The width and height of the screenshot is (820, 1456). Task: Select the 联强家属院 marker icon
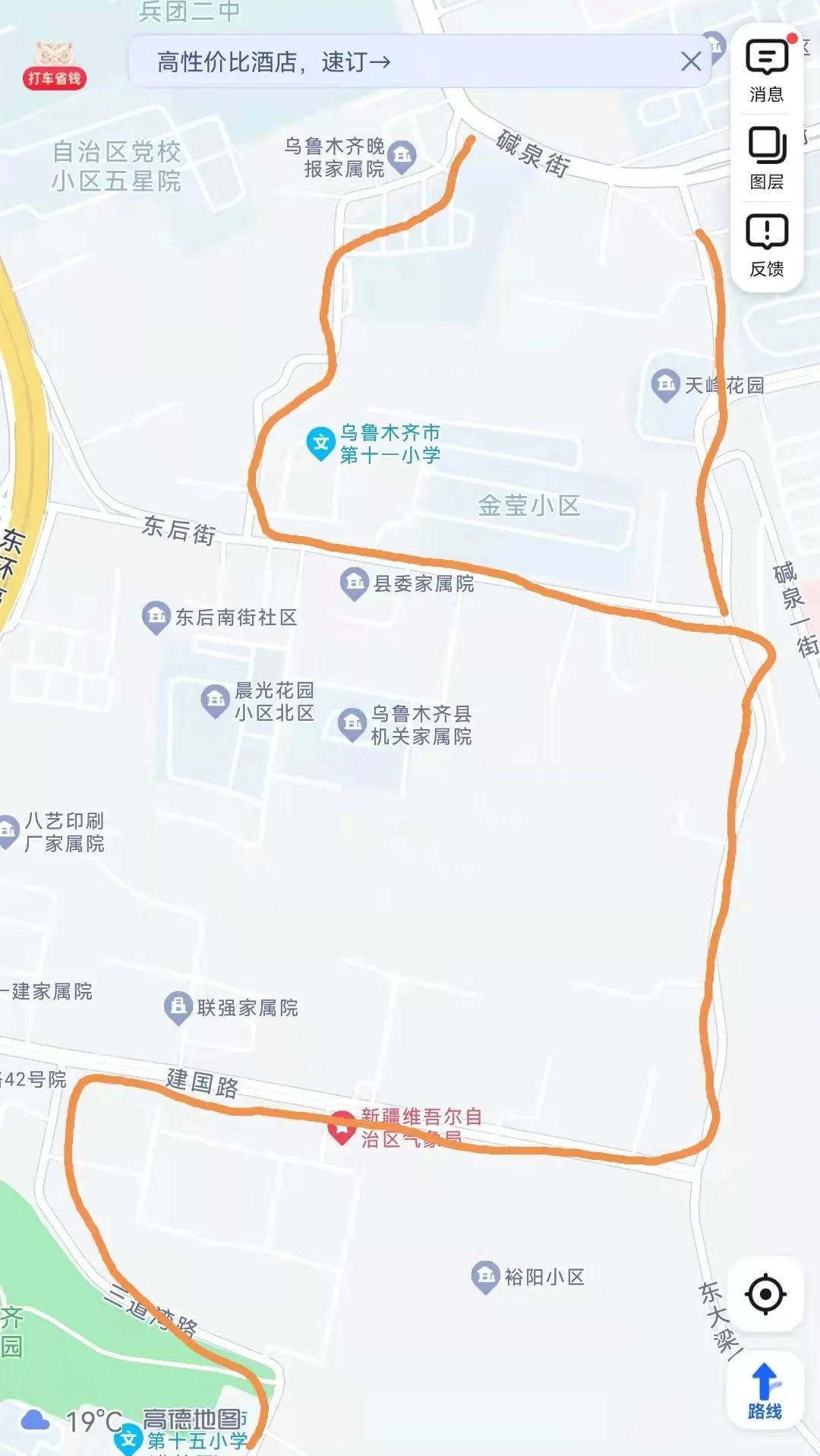coord(177,1005)
